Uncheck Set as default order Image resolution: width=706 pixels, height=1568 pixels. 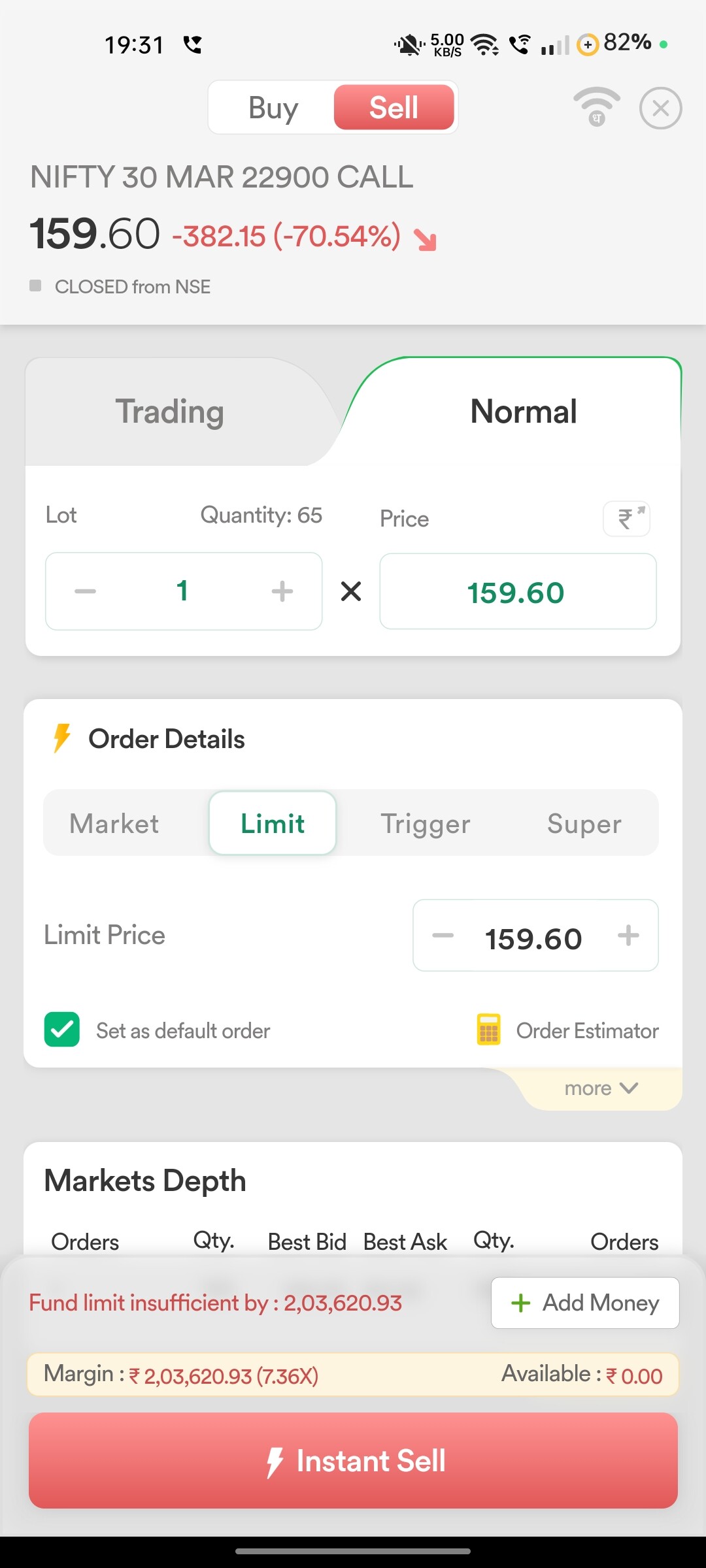(x=62, y=1030)
